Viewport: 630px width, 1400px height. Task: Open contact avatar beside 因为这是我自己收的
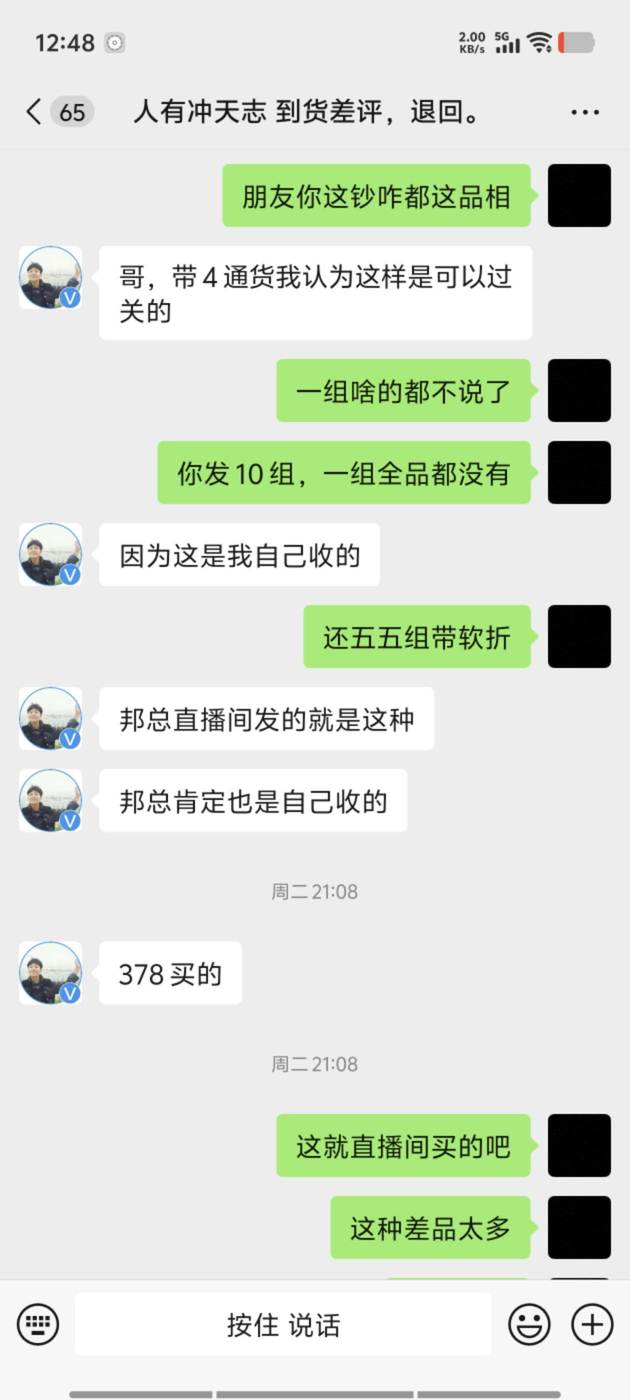50,554
